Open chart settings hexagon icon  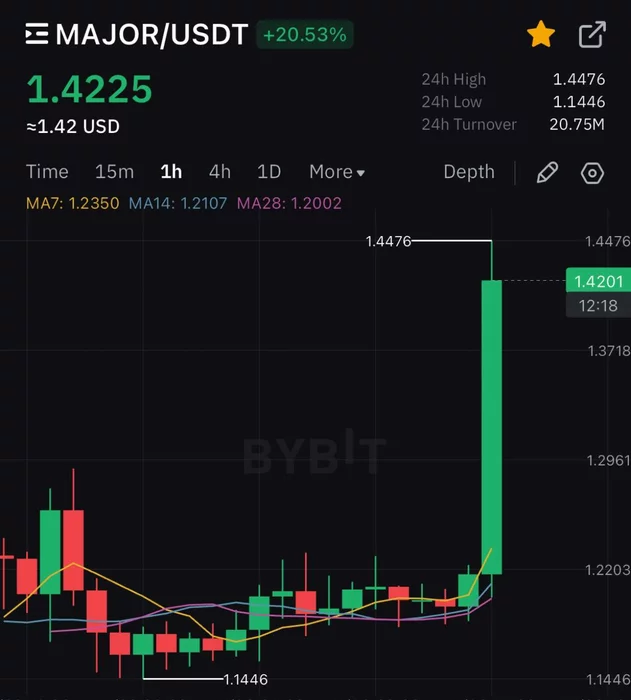(x=592, y=173)
